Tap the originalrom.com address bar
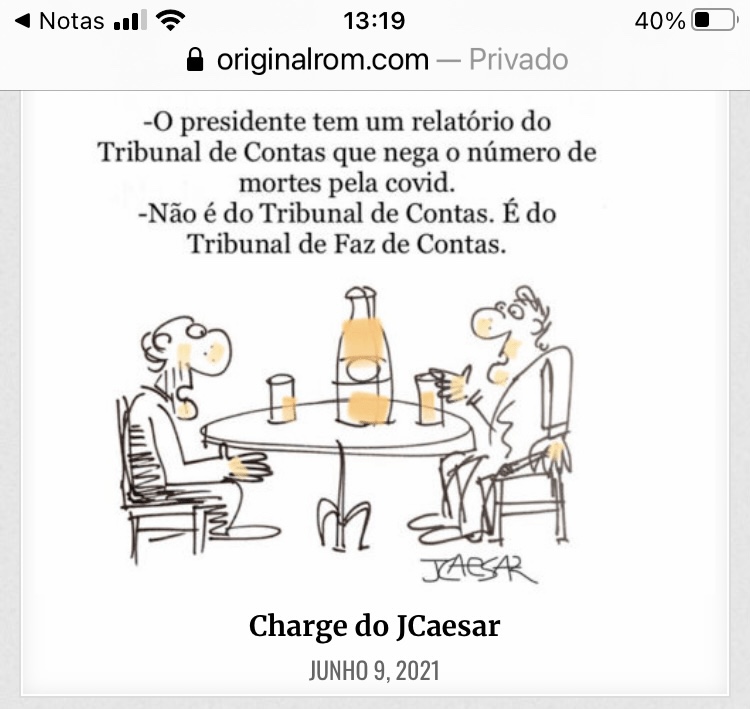750x709 pixels. click(x=376, y=60)
